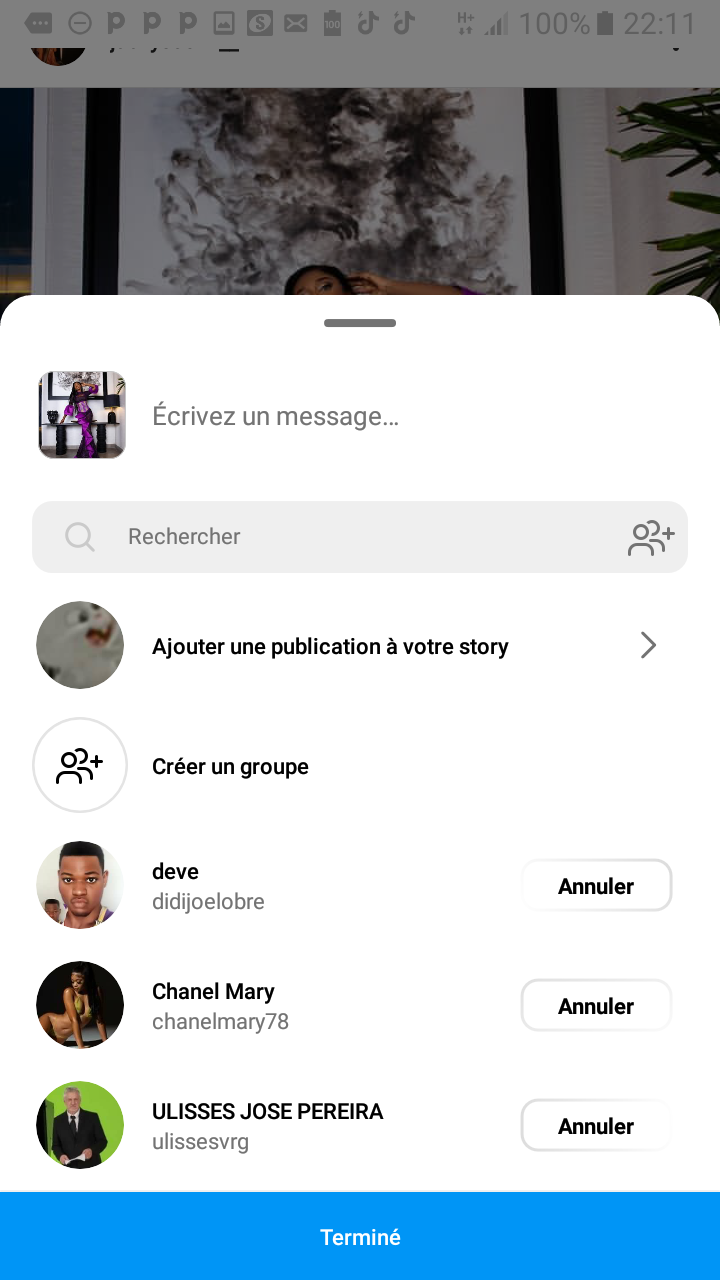Tap the add people icon in search bar

point(651,537)
